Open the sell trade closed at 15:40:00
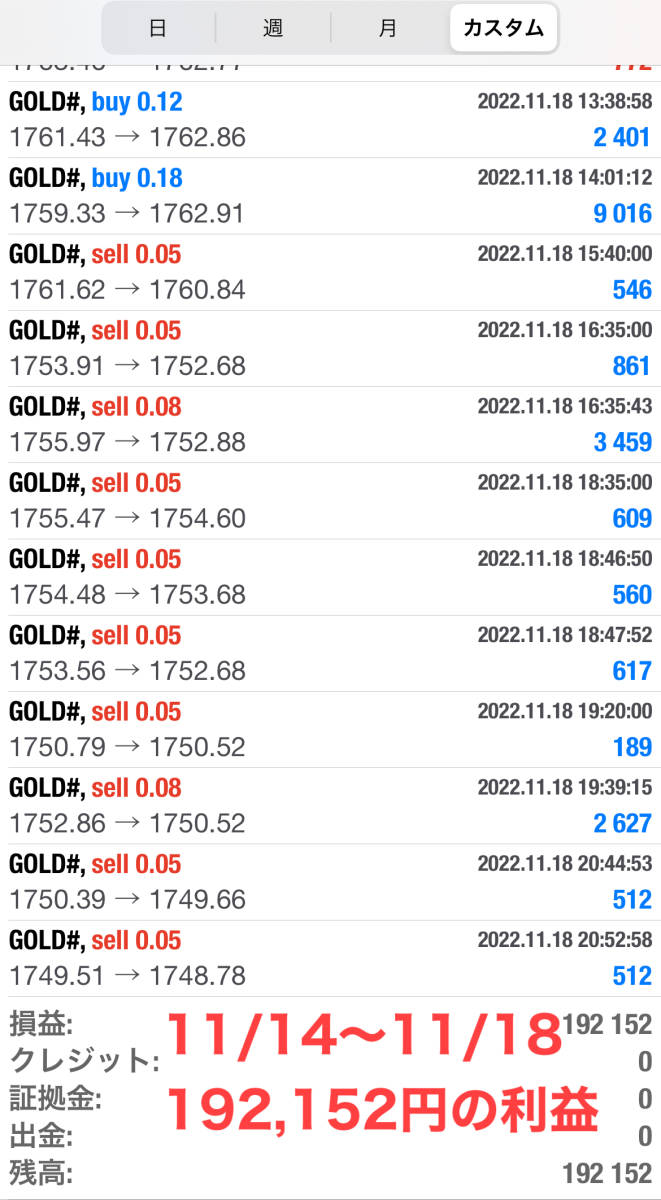Screen dimensions: 661x1200 click(330, 272)
